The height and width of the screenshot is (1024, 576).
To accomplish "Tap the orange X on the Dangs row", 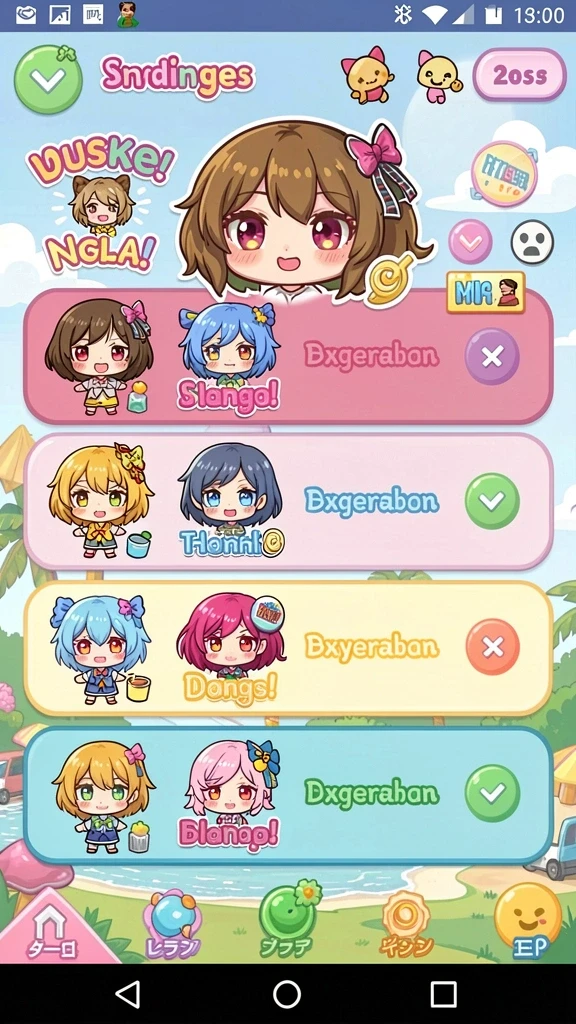I will pyautogui.click(x=492, y=647).
